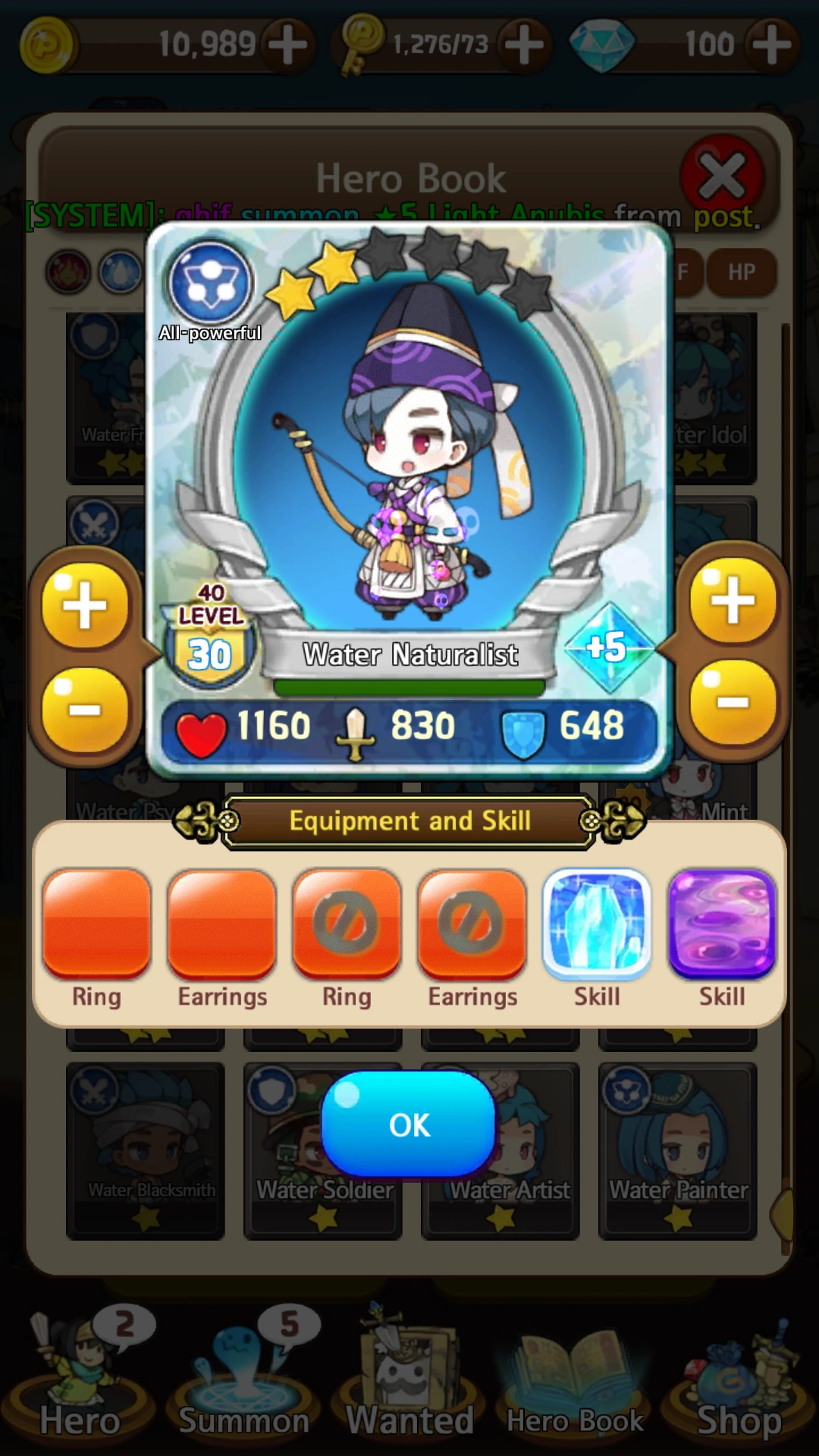Screen dimensions: 819x1456
Task: Decrease hero level with left minus button
Action: [x=85, y=711]
